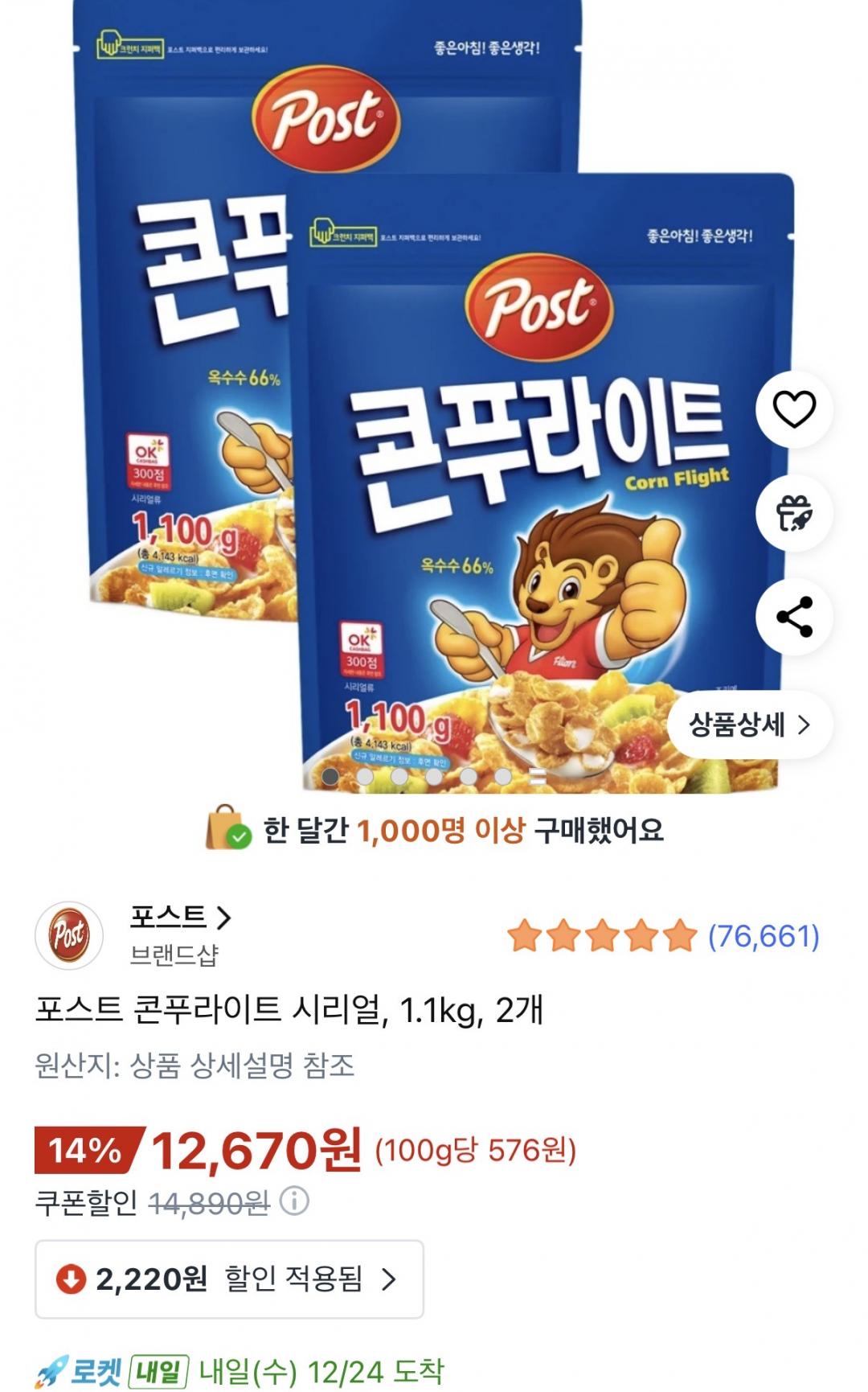Jump to the second image indicator dot

pos(365,777)
